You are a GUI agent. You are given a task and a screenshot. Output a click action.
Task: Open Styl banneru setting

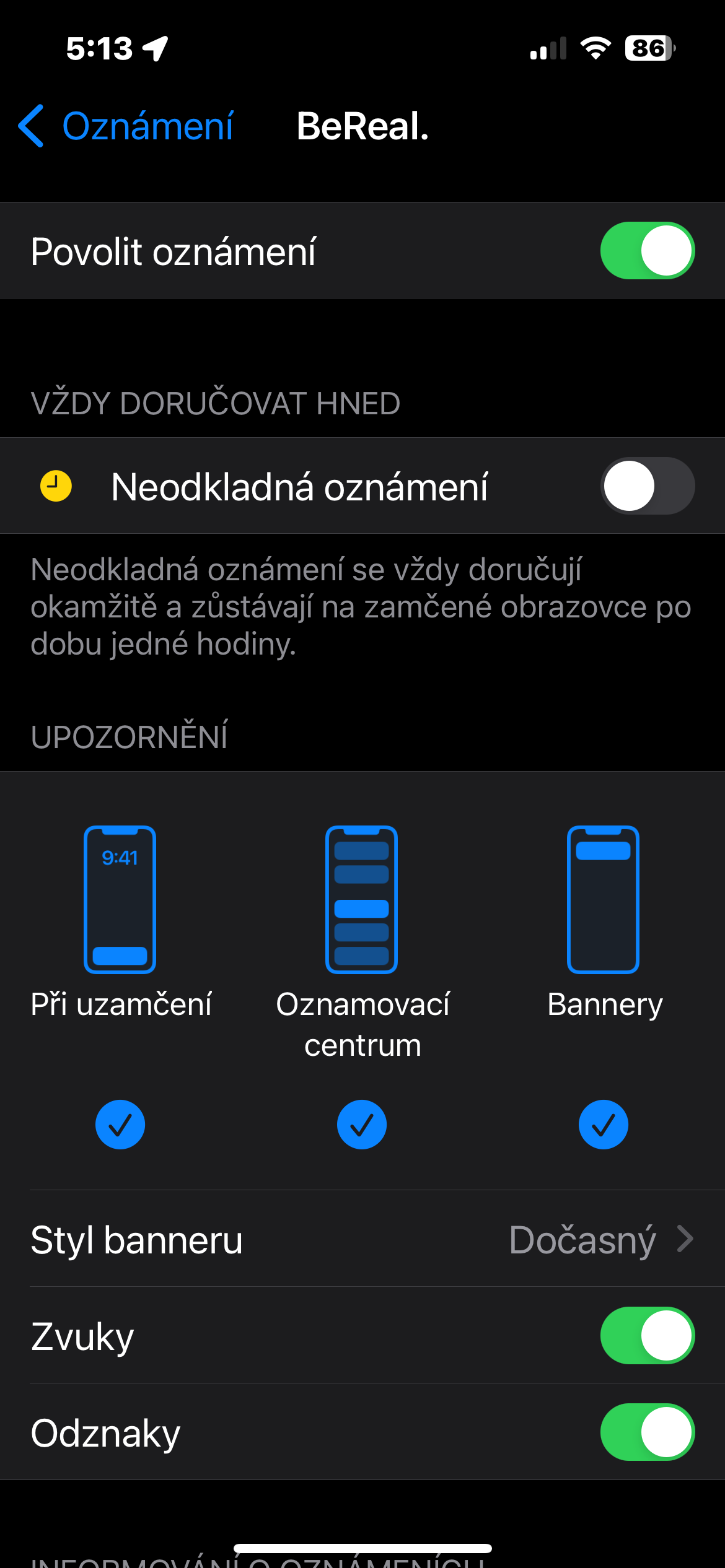point(362,1239)
